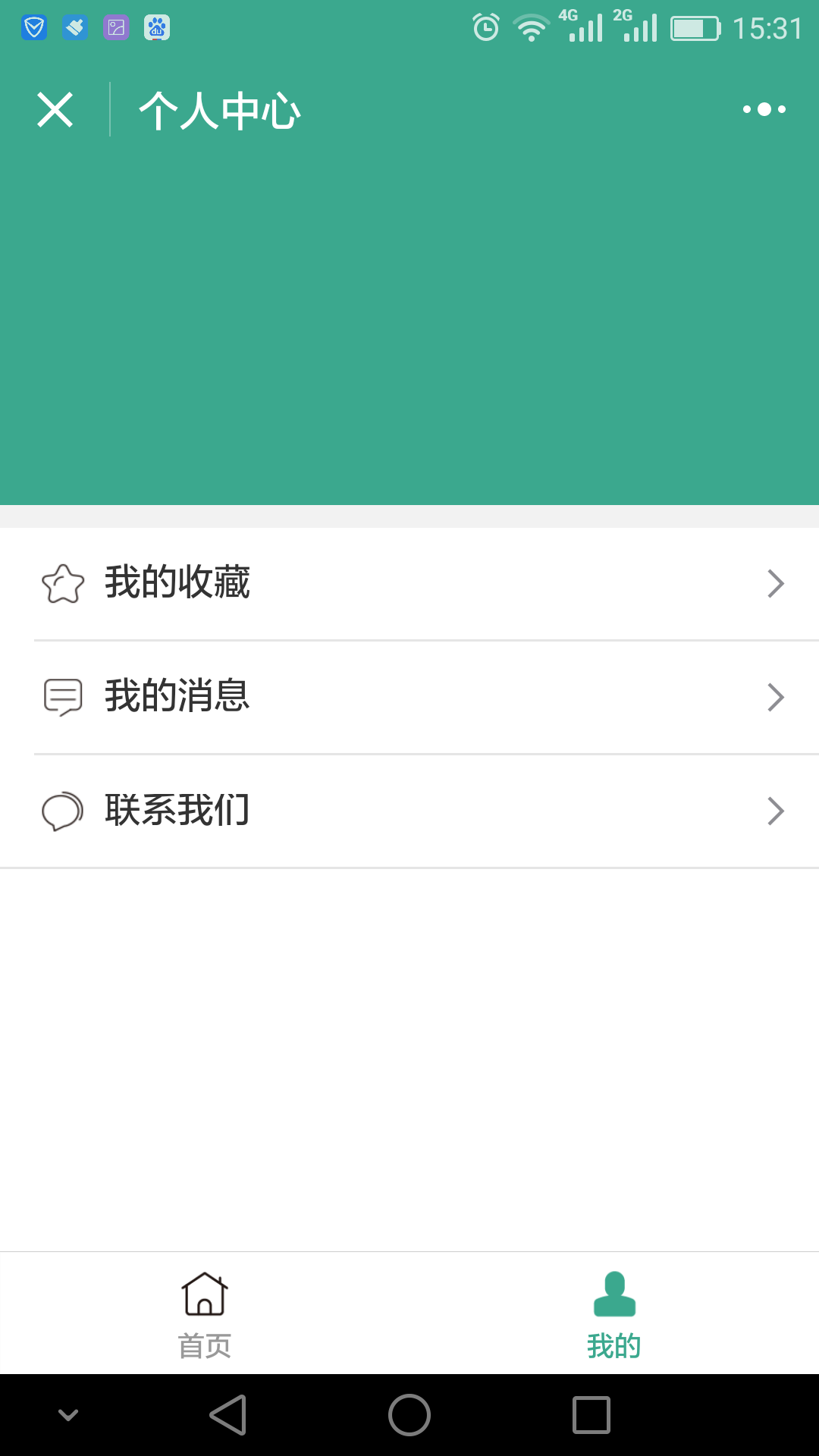Open 联系我们 contact page
This screenshot has height=1456, width=819.
coord(409,811)
